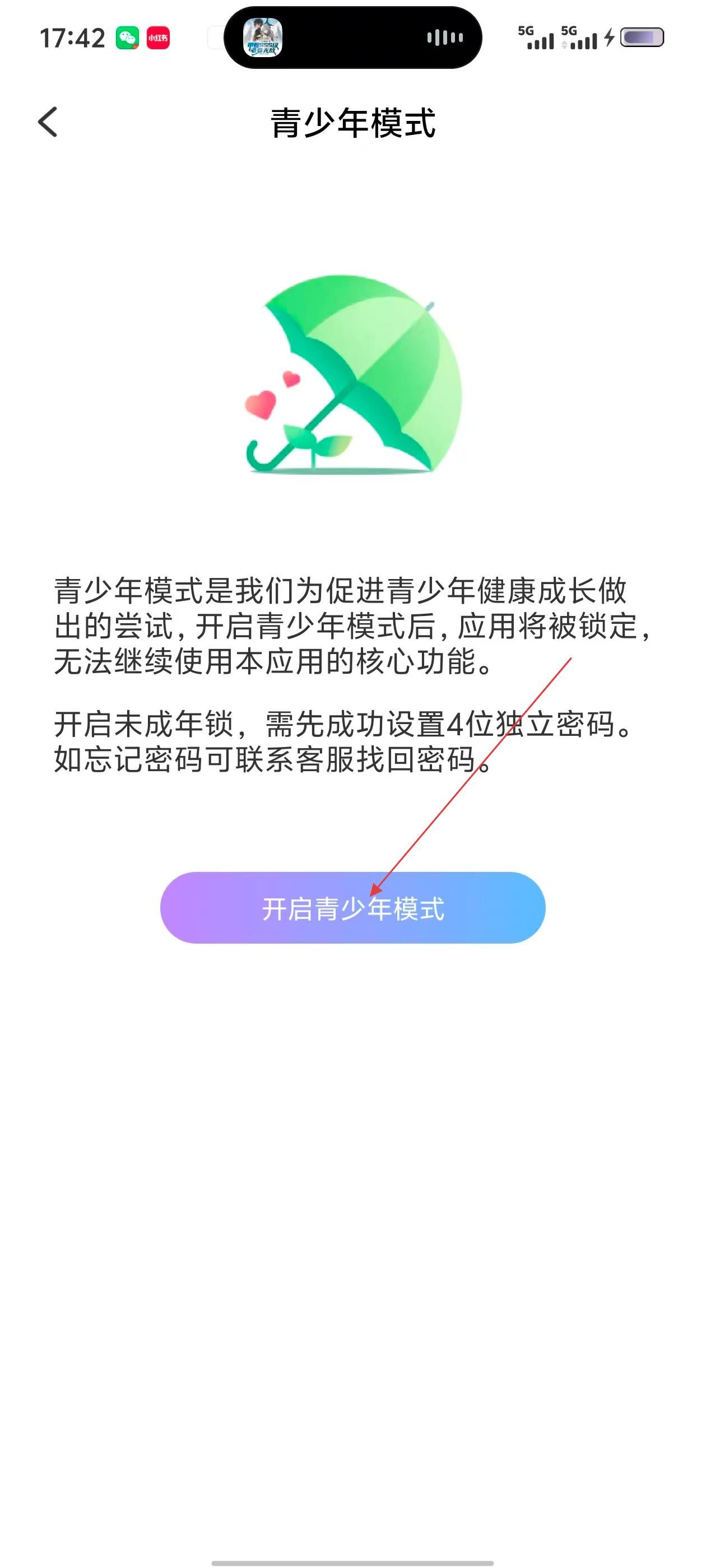
Task: Tap 开启青少年模式 button
Action: tap(352, 908)
